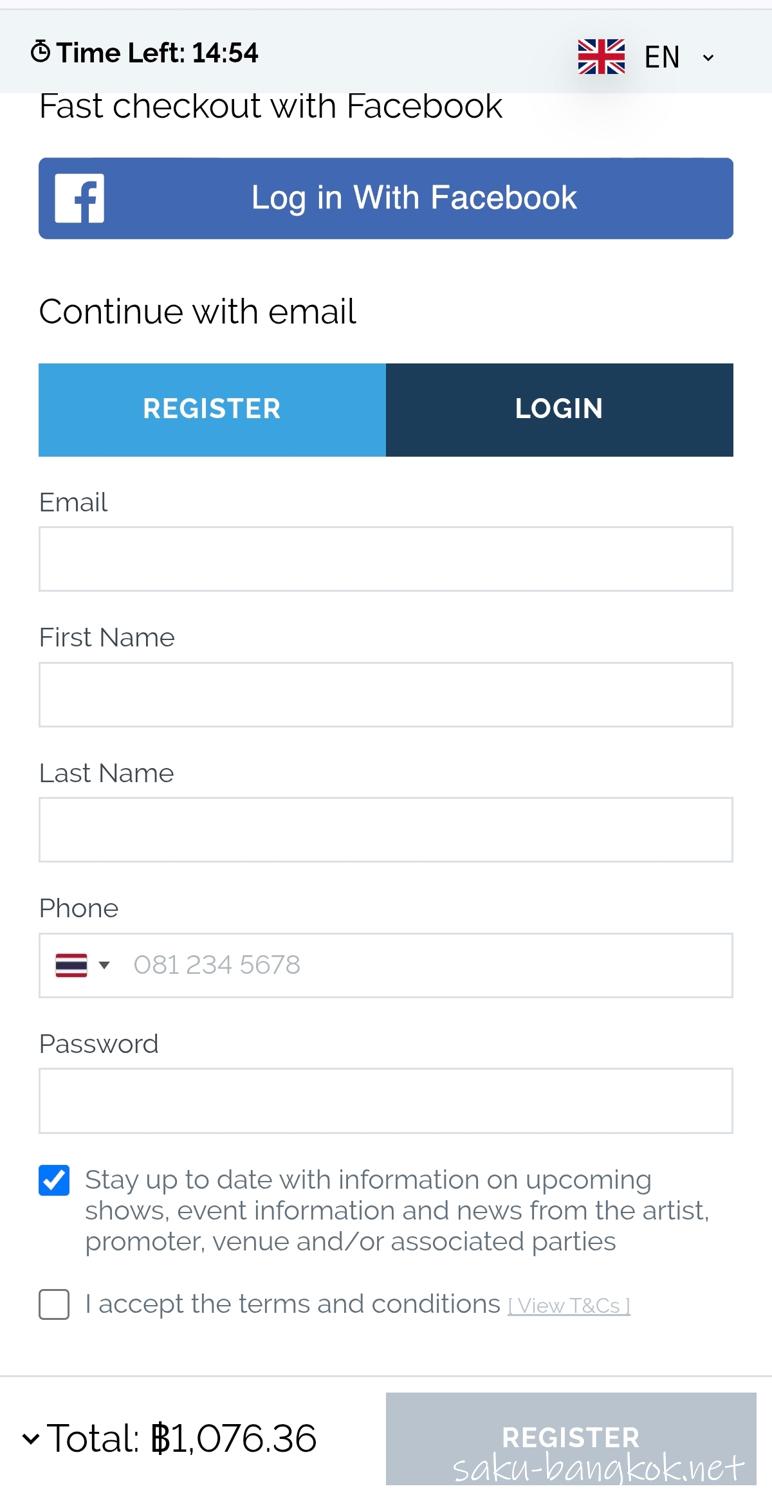Open the View T&Cs link
Screen dimensions: 772x1500
point(569,1306)
